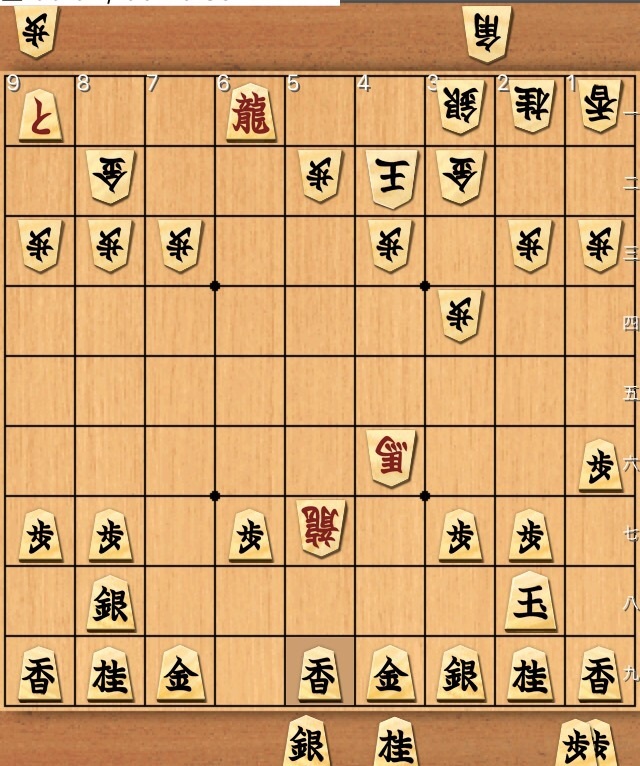The image size is (640, 766).
Task: Select the highlighted lance 香 on the bottom rank
Action: point(320,674)
